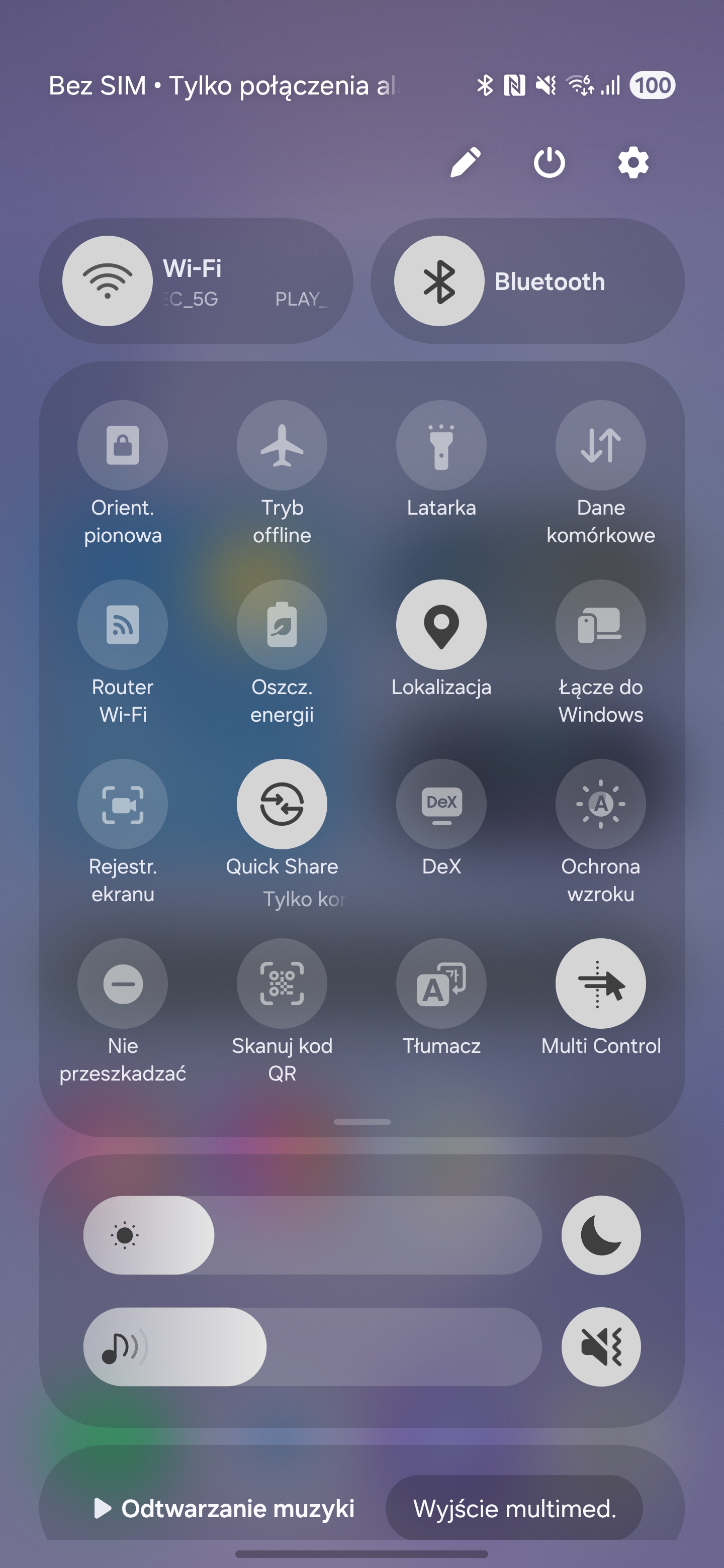The image size is (724, 1568).
Task: Enable Dane komórkowe mobile data
Action: click(600, 445)
